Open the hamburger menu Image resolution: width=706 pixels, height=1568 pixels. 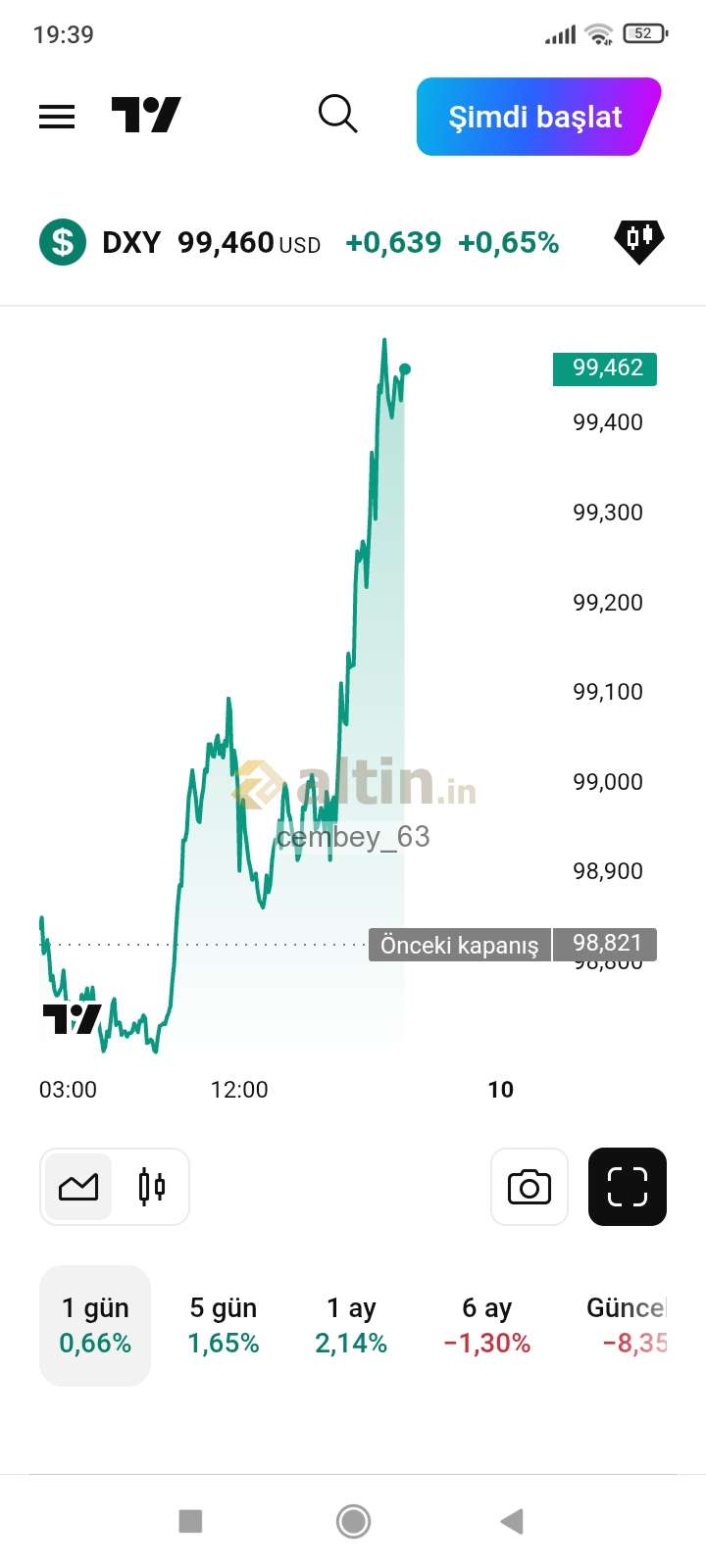(57, 117)
